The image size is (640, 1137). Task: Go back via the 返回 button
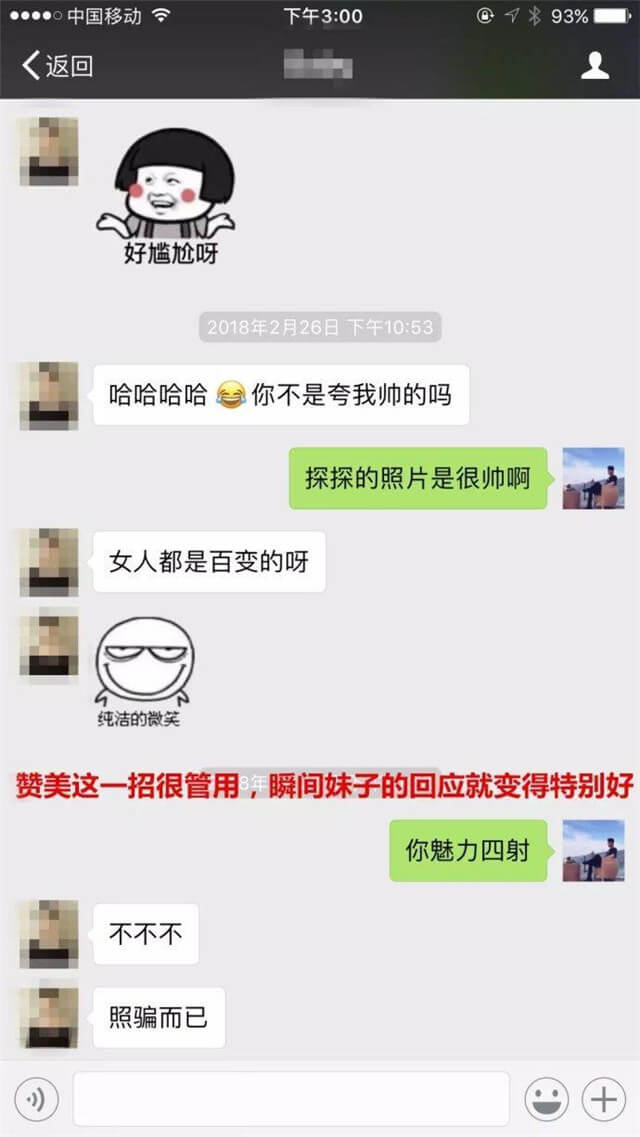(58, 66)
